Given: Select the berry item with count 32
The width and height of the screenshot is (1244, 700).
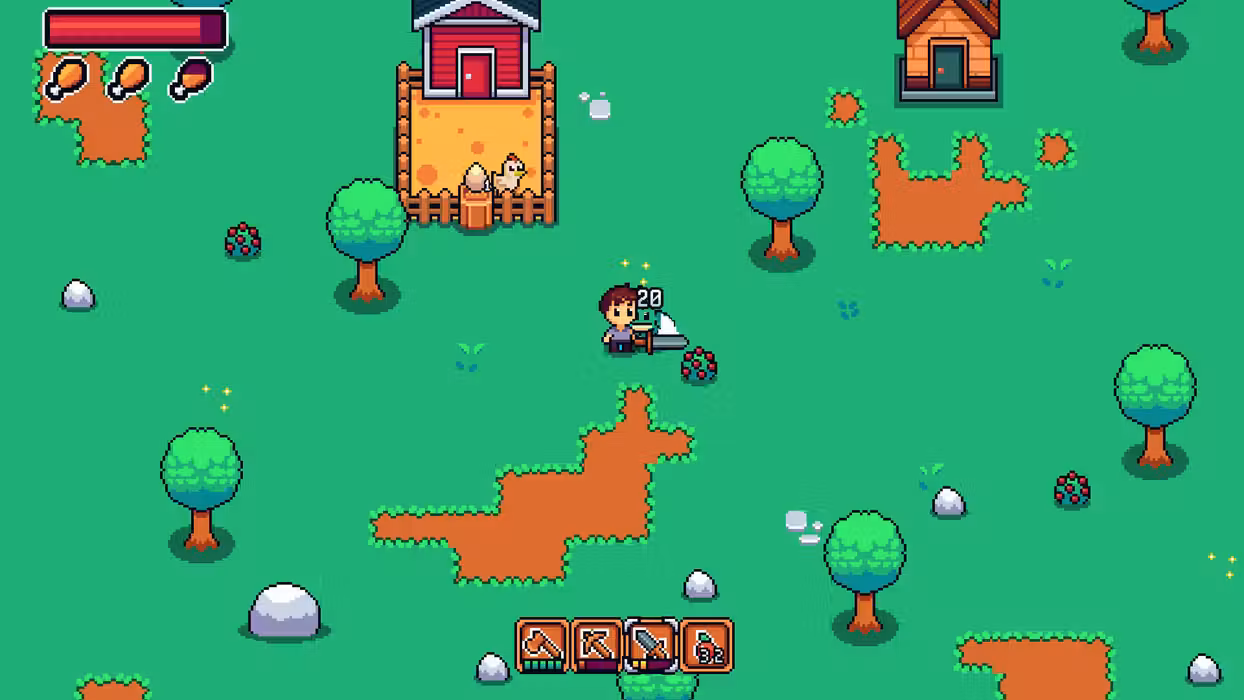Looking at the screenshot, I should click(706, 645).
